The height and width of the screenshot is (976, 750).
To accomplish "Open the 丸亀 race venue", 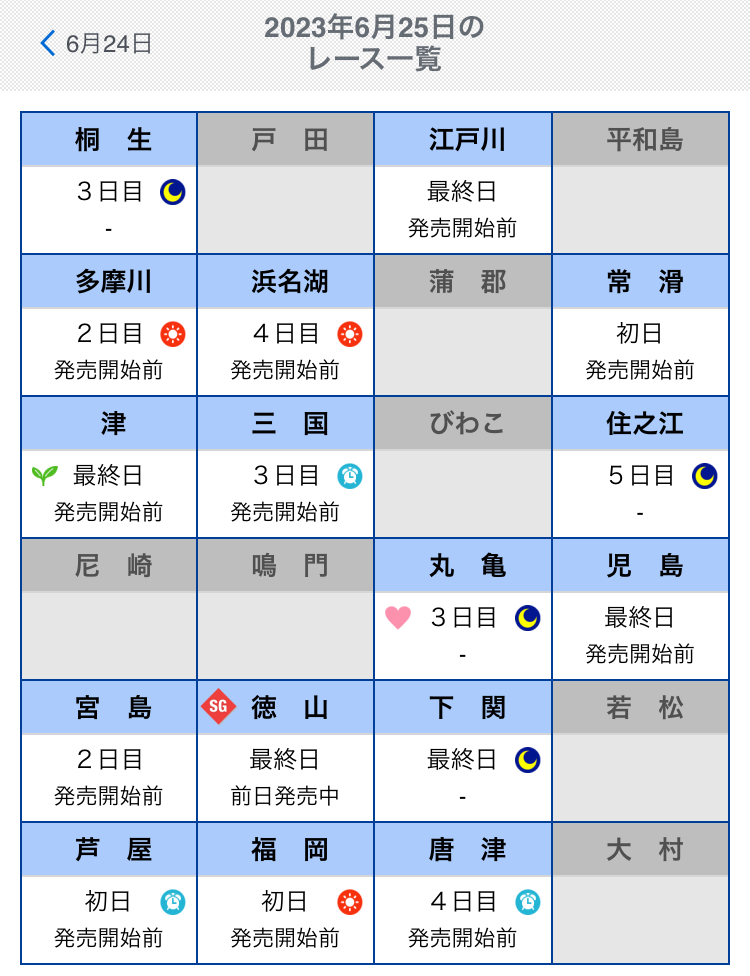I will 463,635.
